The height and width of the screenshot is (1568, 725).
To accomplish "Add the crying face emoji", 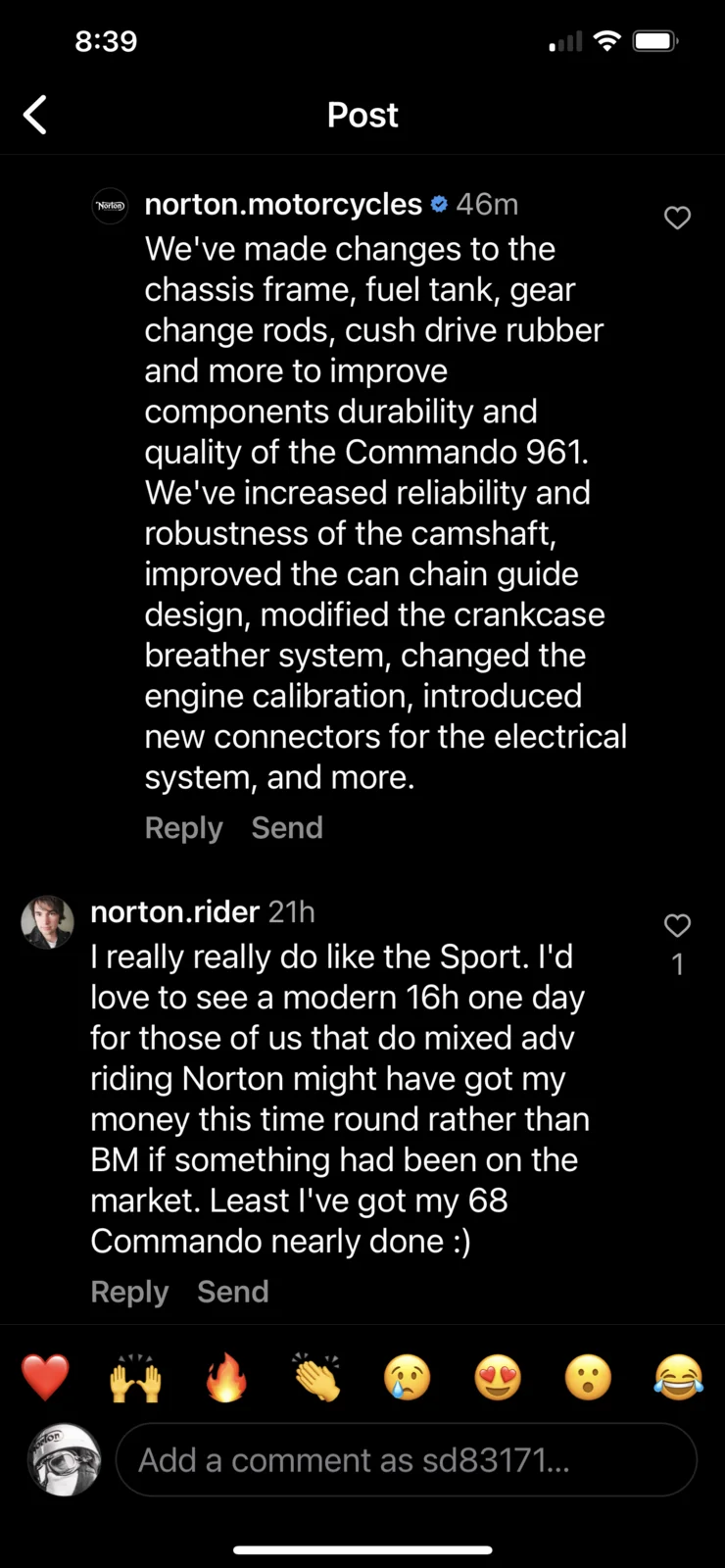I will point(407,1378).
